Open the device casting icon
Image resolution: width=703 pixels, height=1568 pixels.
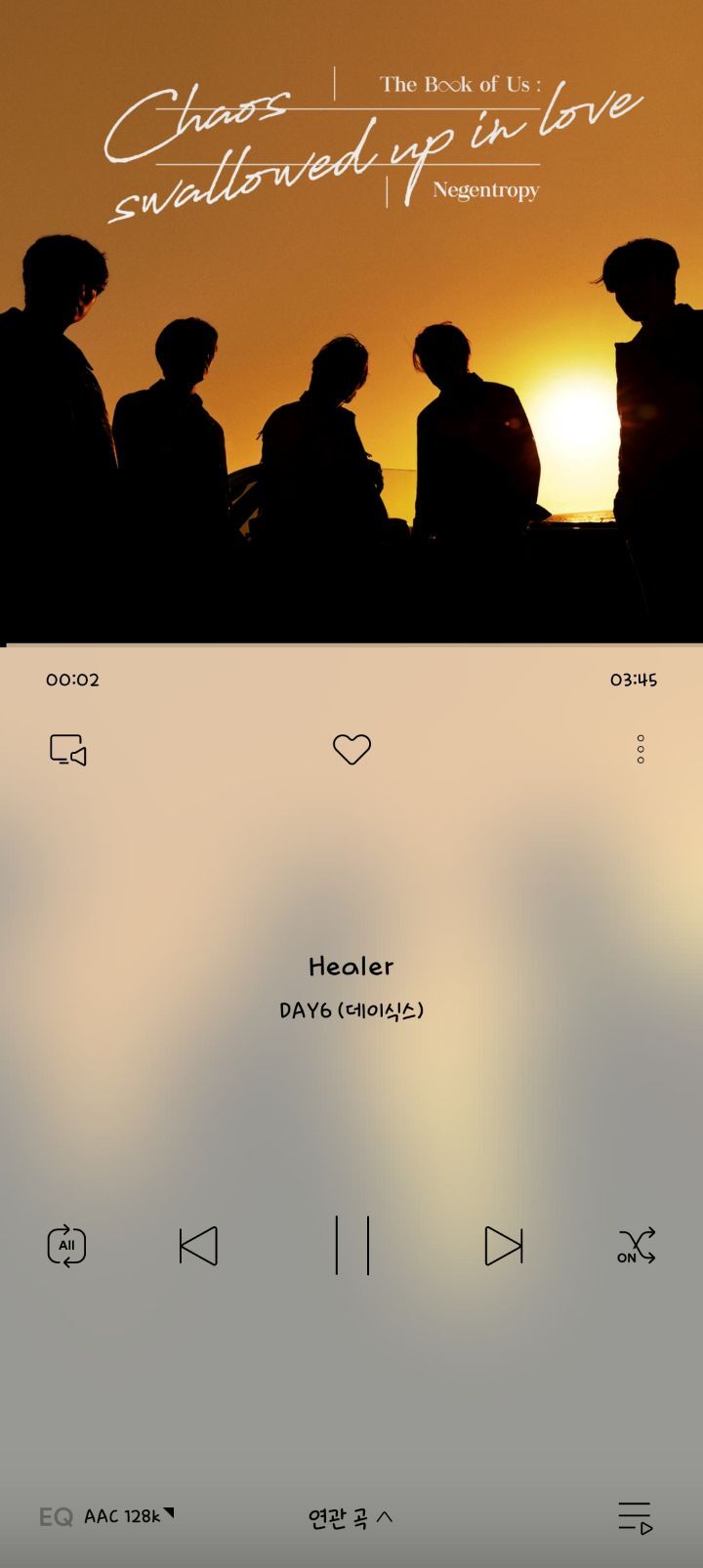pyautogui.click(x=68, y=750)
